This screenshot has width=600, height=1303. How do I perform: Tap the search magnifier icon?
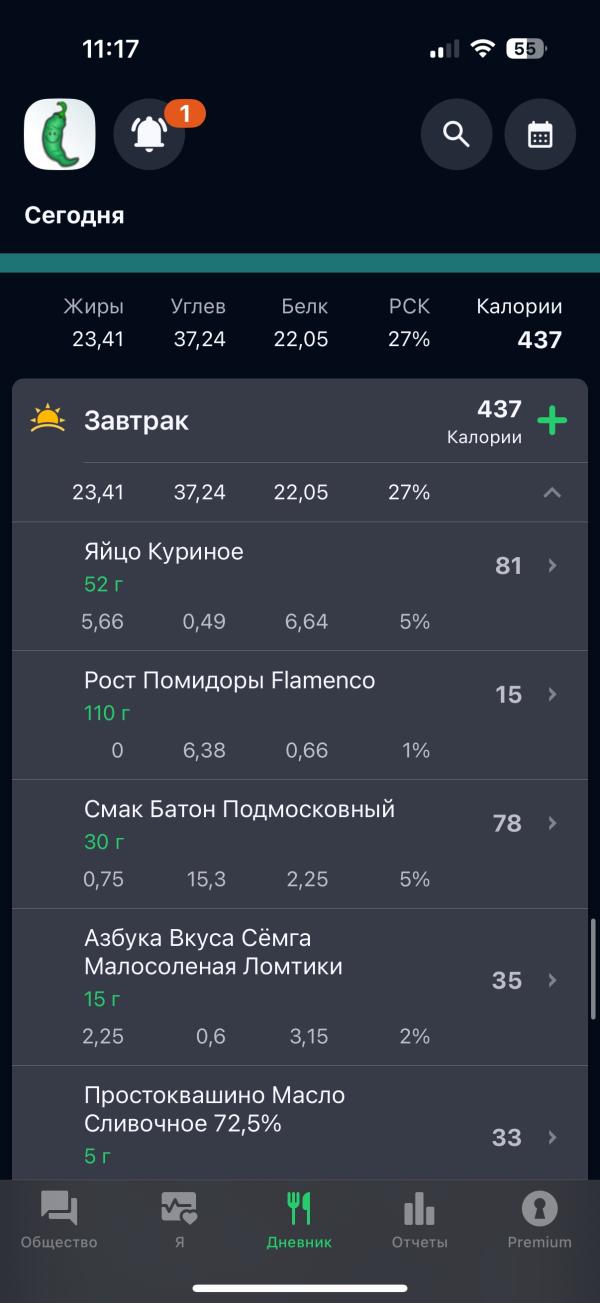456,134
